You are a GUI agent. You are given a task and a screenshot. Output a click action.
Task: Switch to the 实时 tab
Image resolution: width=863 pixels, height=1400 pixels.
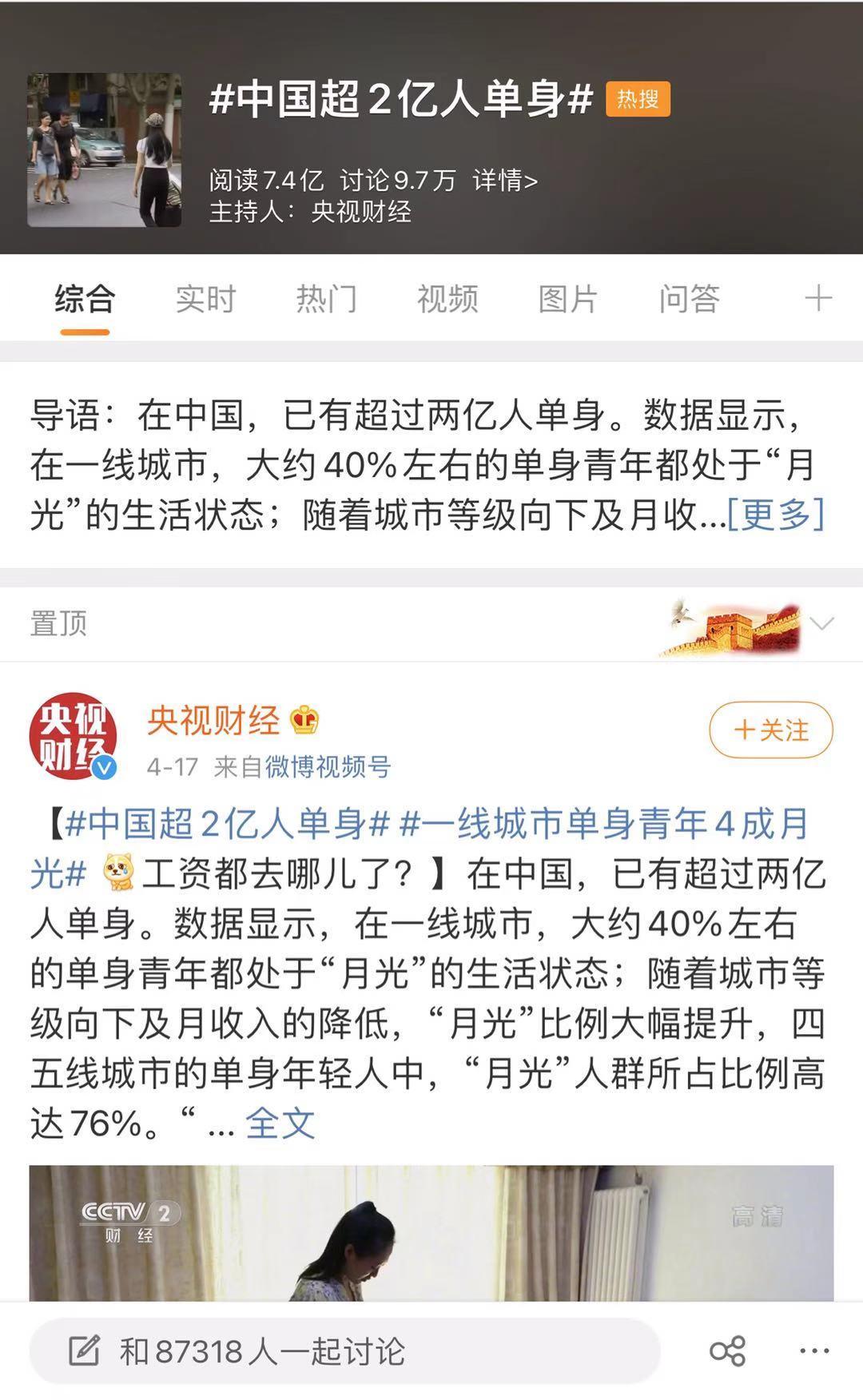point(205,299)
